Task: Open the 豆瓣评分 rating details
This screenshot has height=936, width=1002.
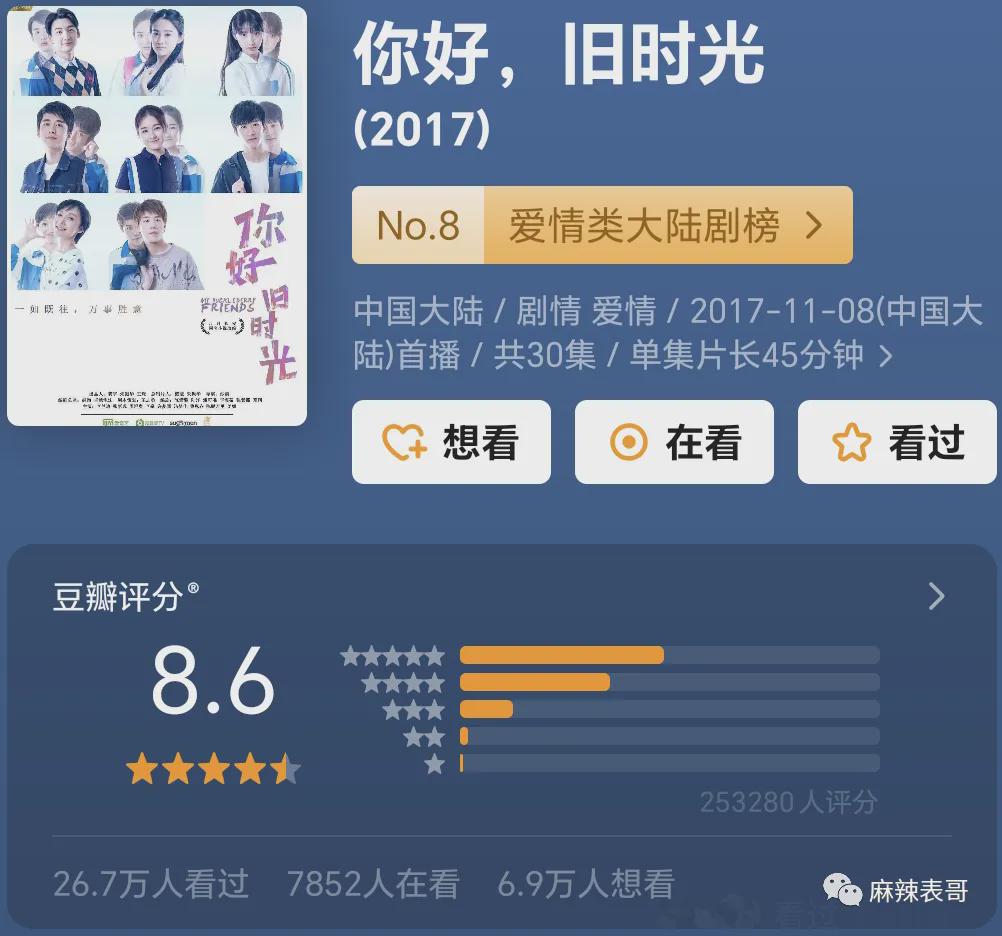Action: tap(936, 597)
